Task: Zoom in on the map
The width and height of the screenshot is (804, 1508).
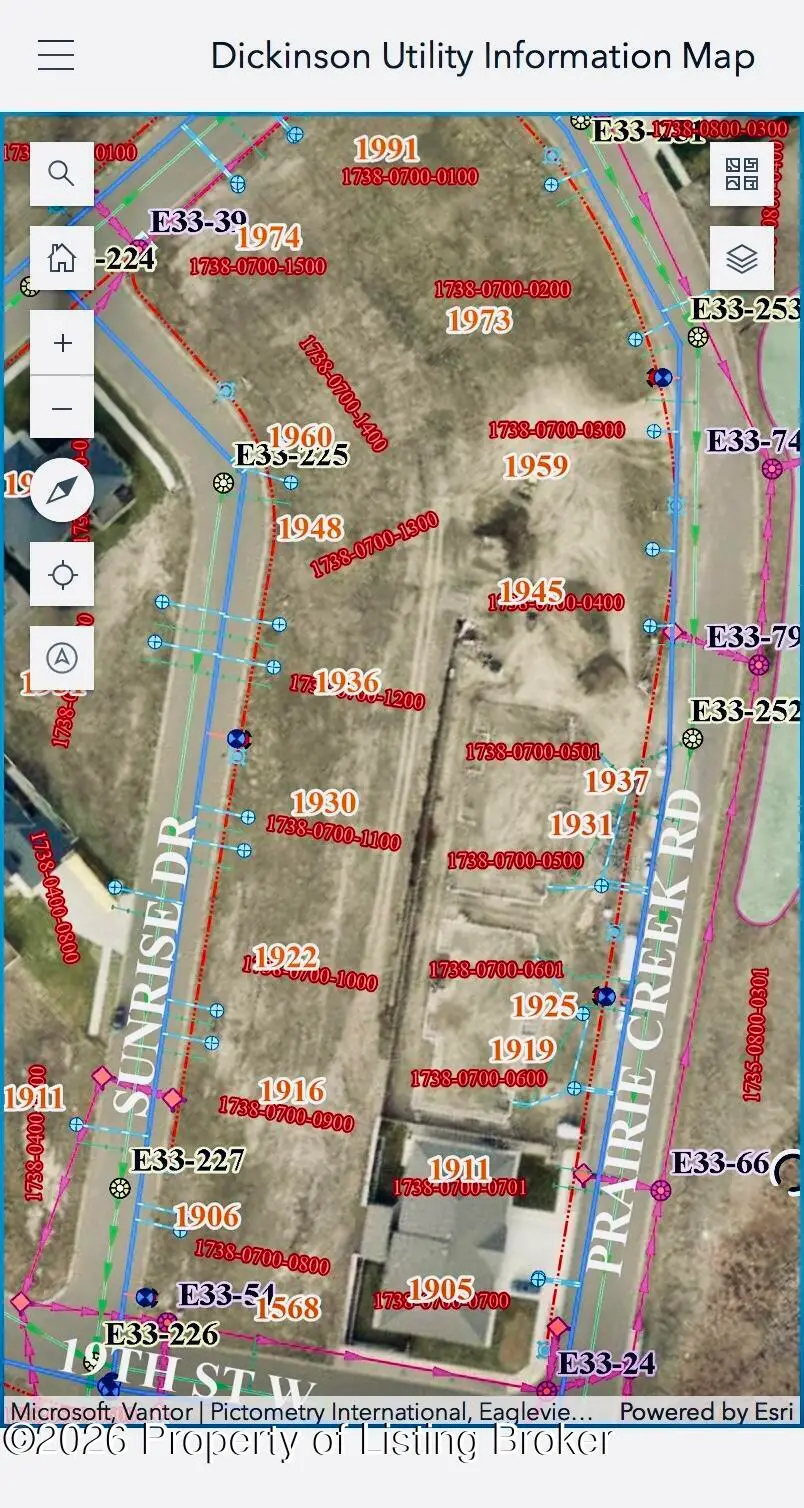Action: [62, 343]
